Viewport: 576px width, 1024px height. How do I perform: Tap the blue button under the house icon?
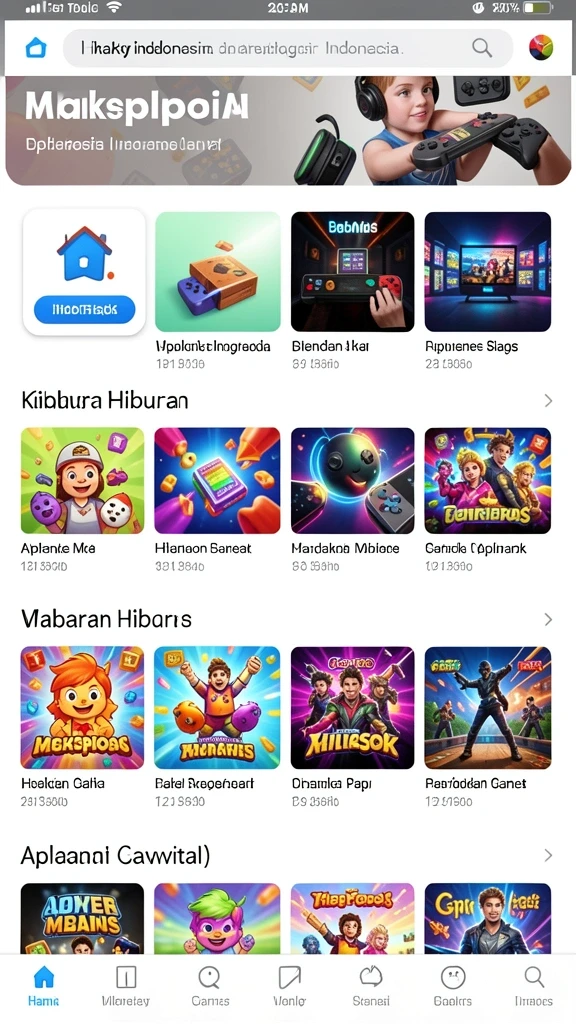tap(84, 310)
